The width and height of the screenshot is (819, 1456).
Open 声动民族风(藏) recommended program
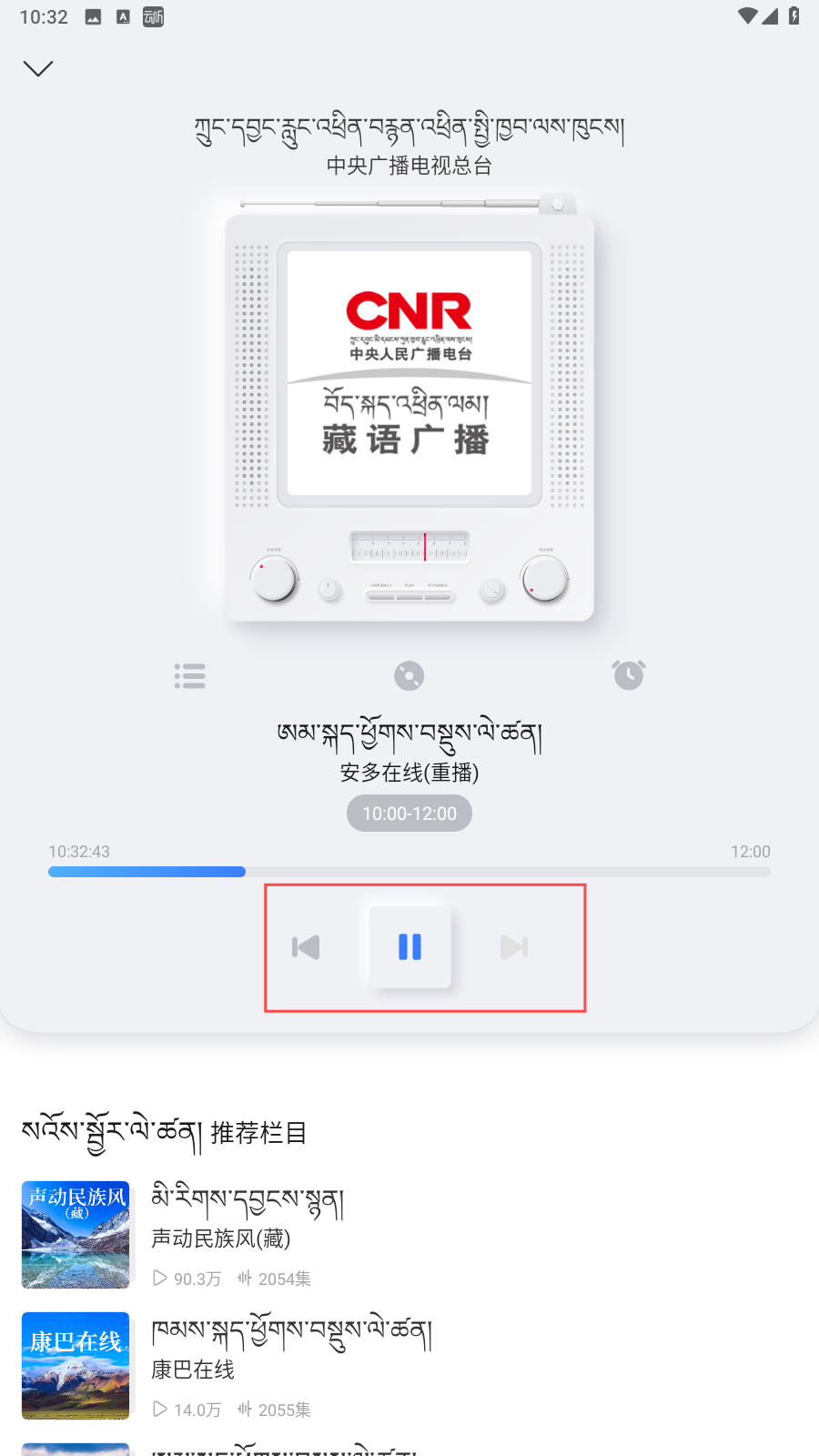pyautogui.click(x=409, y=1235)
